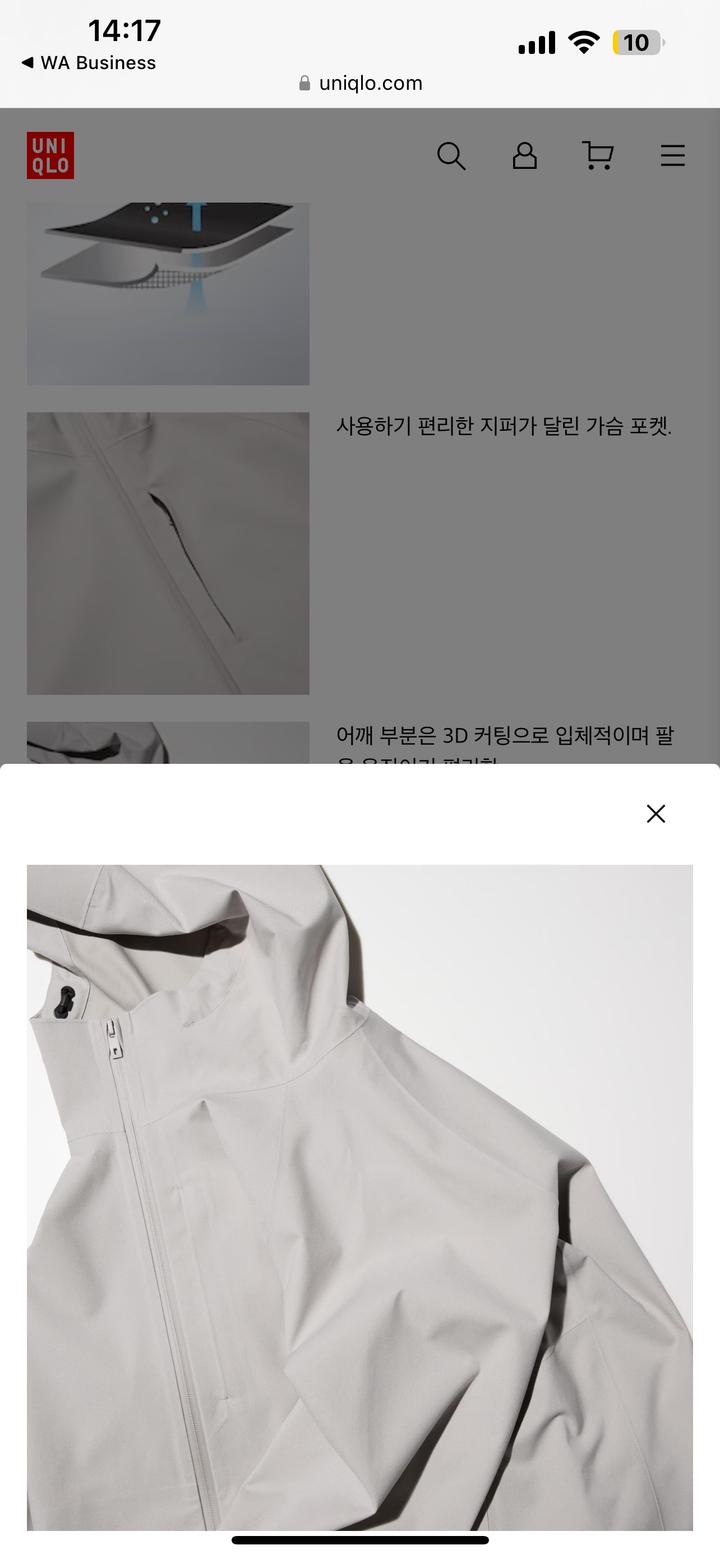Open the chest pocket zipper thumbnail
Viewport: 720px width, 1558px height.
[168, 553]
